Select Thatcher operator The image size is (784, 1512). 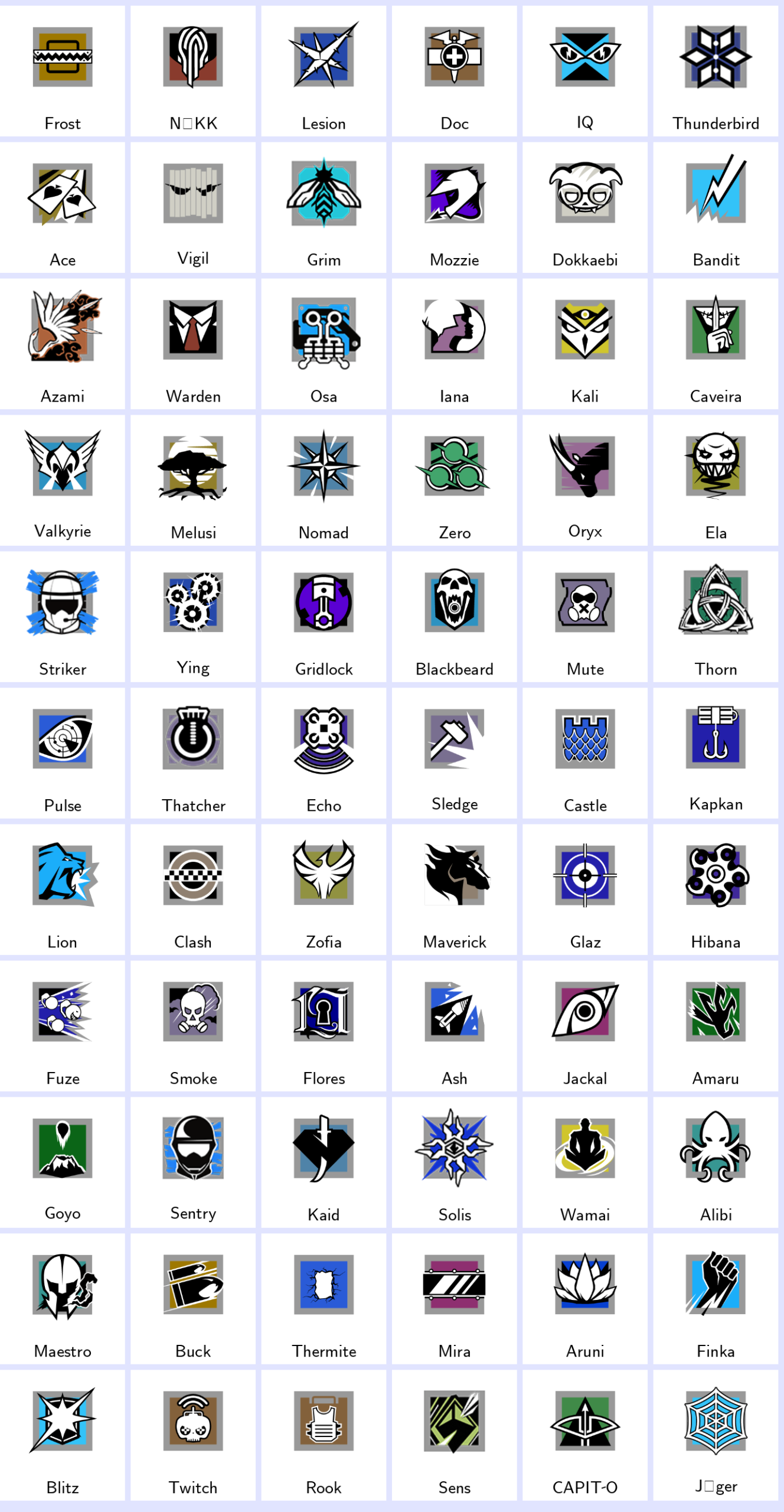[x=193, y=753]
